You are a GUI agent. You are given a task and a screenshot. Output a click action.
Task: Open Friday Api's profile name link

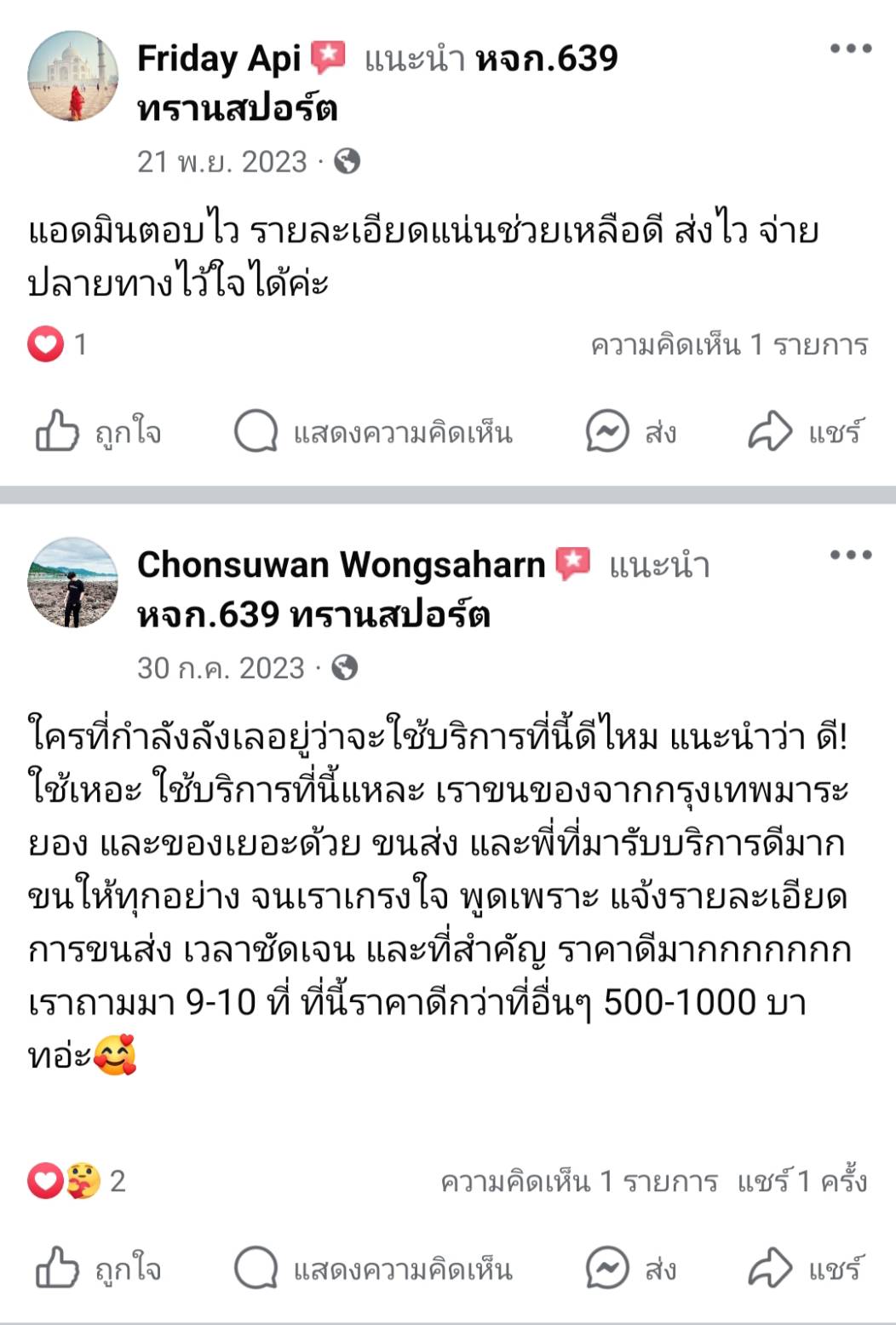coord(219,58)
